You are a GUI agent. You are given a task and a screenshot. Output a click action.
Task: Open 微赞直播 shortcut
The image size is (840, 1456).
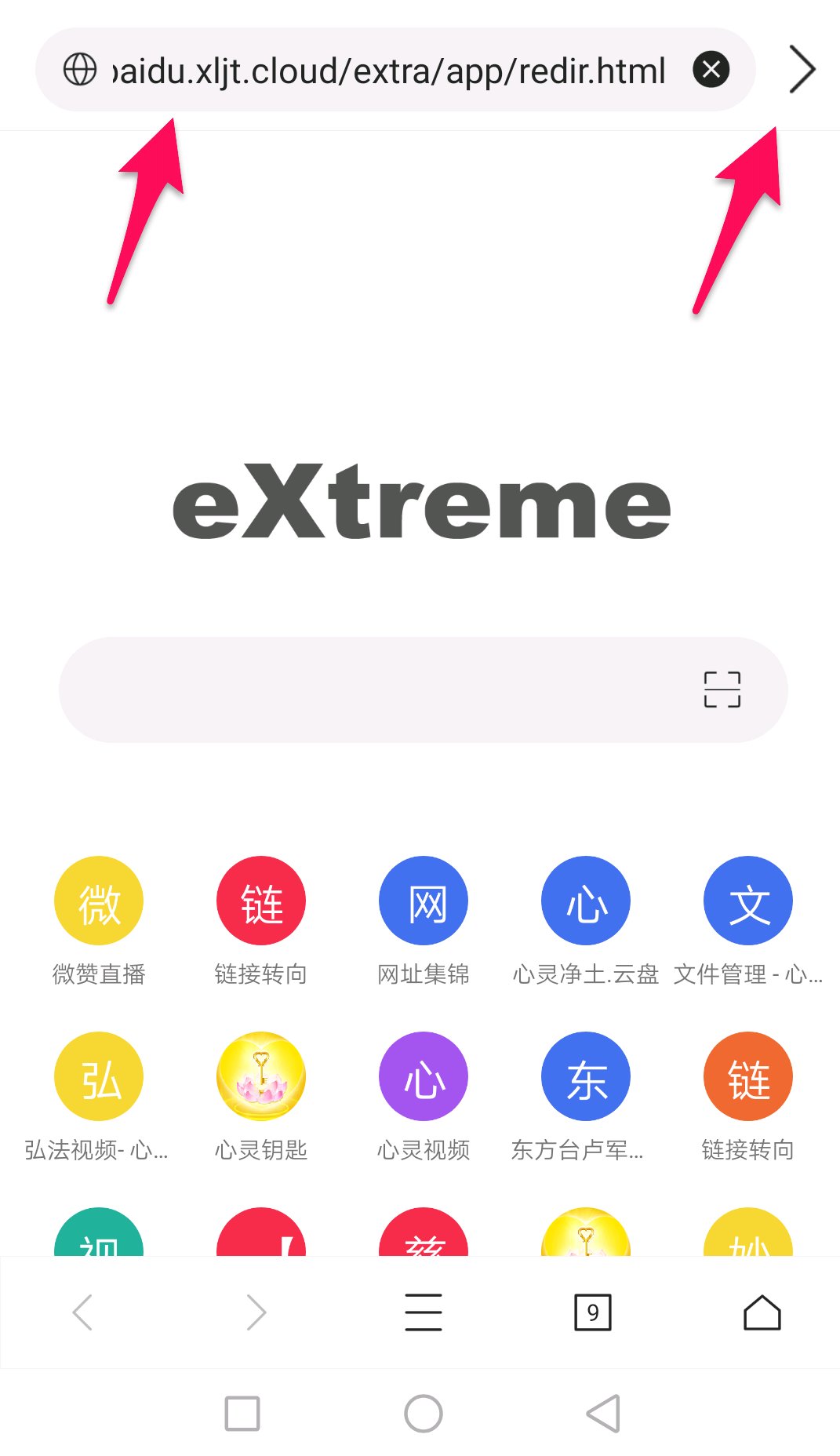point(99,901)
